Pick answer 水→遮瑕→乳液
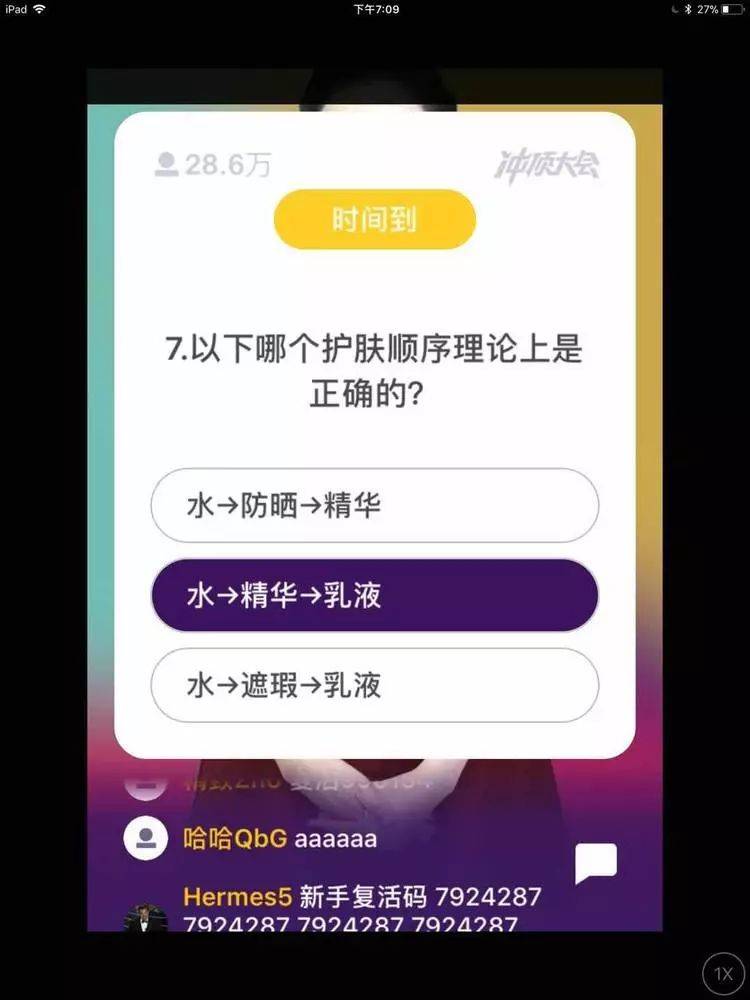 point(374,686)
